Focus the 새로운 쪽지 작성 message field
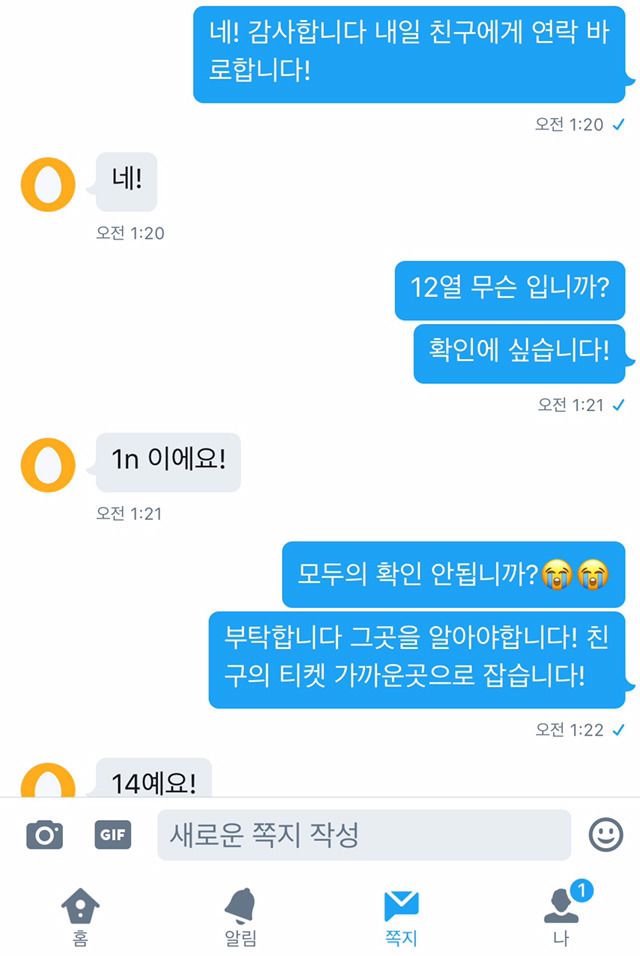The width and height of the screenshot is (640, 956). 363,835
